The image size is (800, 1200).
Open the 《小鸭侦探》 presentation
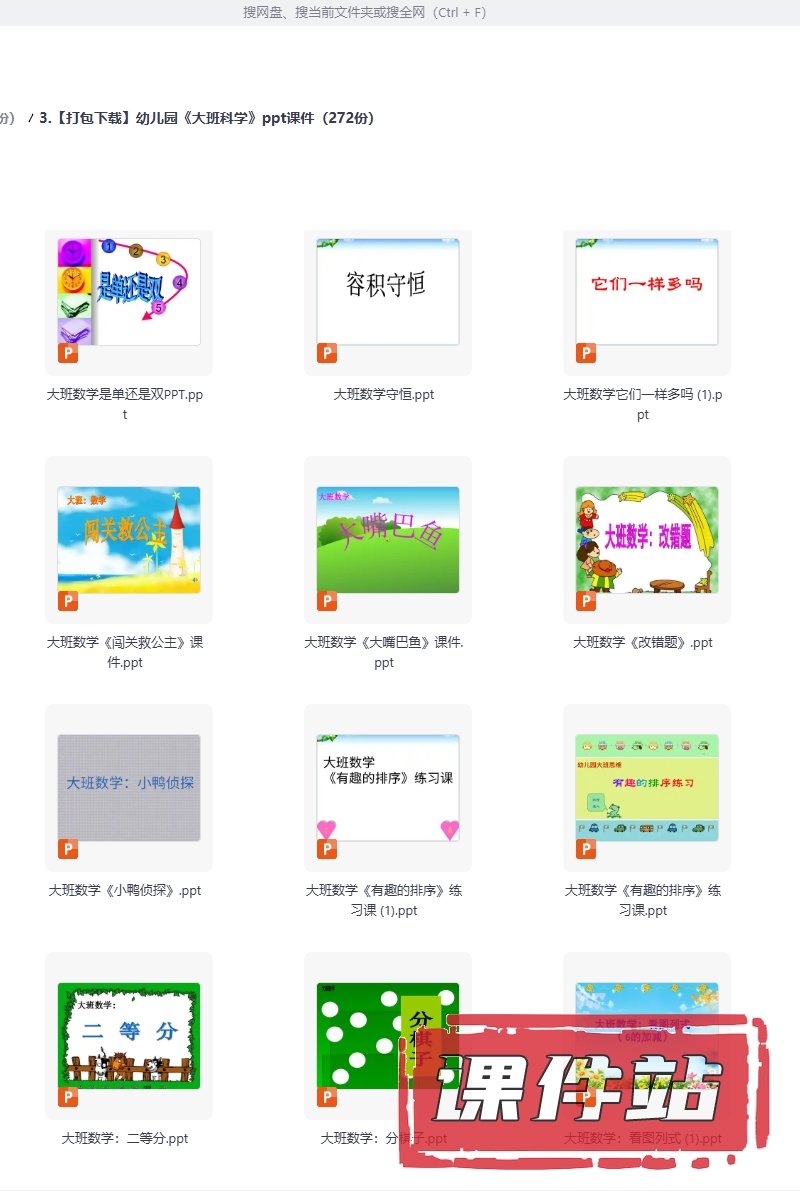coord(129,788)
